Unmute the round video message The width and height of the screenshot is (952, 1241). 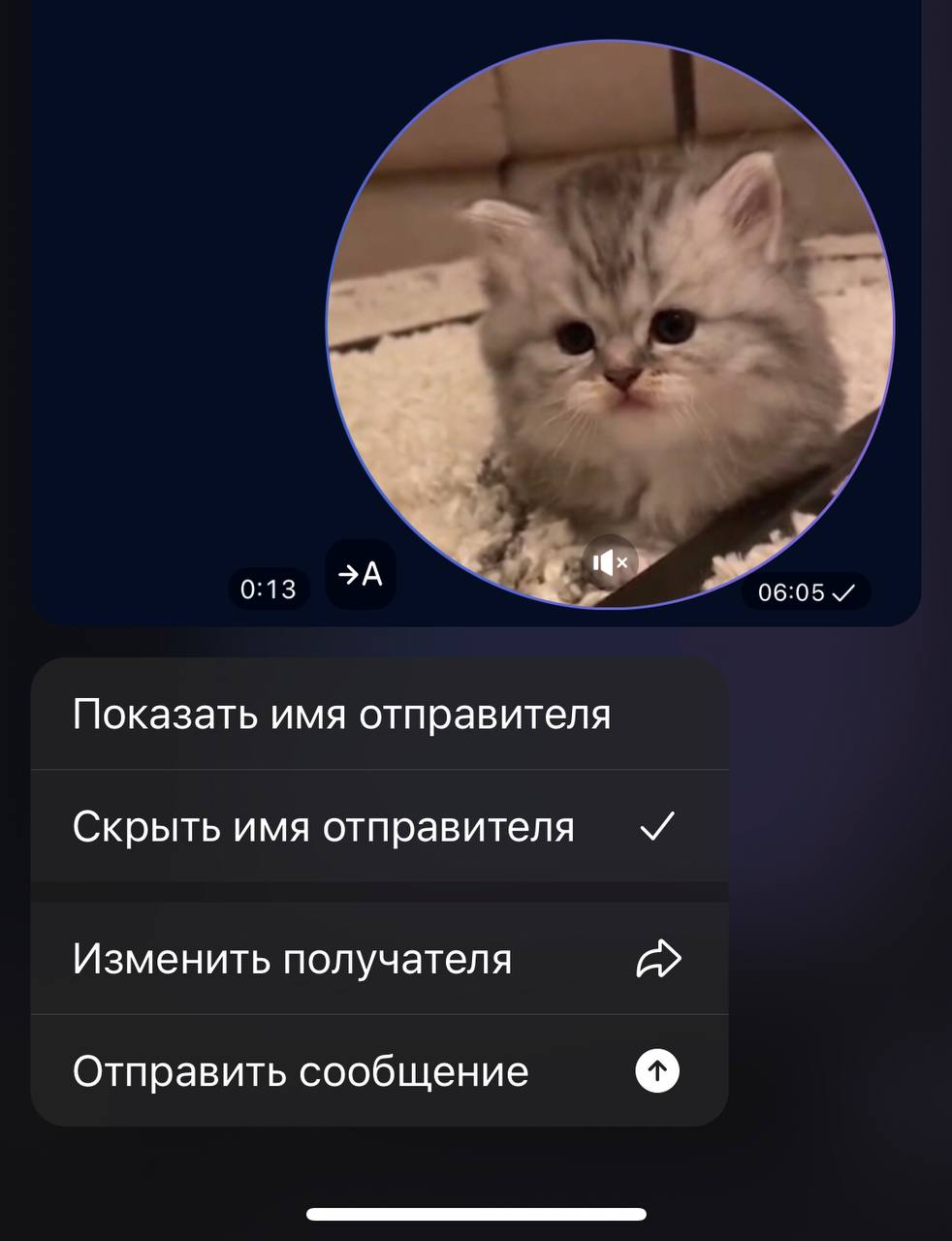click(611, 562)
